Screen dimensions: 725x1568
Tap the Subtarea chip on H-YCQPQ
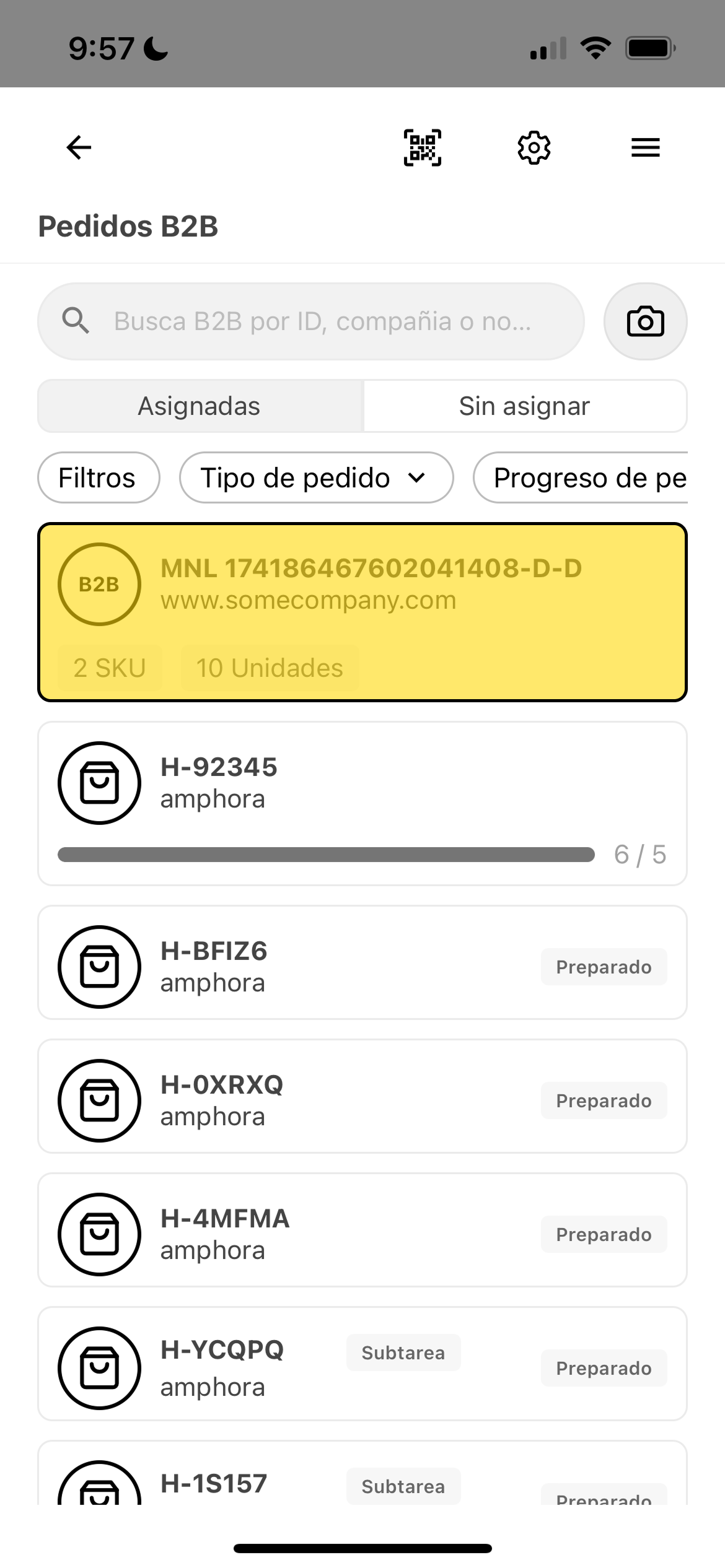[403, 1352]
